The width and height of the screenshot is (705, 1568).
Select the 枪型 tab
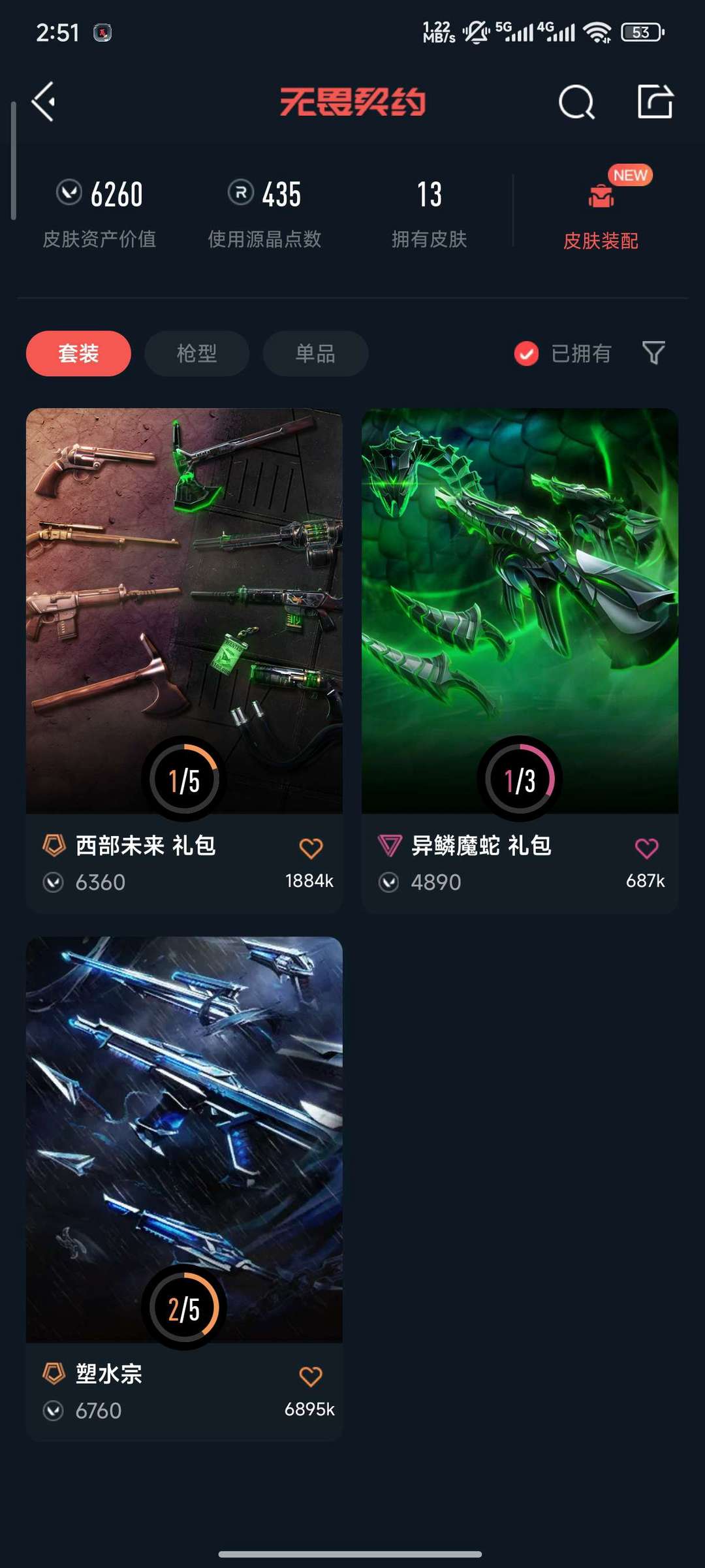point(196,353)
